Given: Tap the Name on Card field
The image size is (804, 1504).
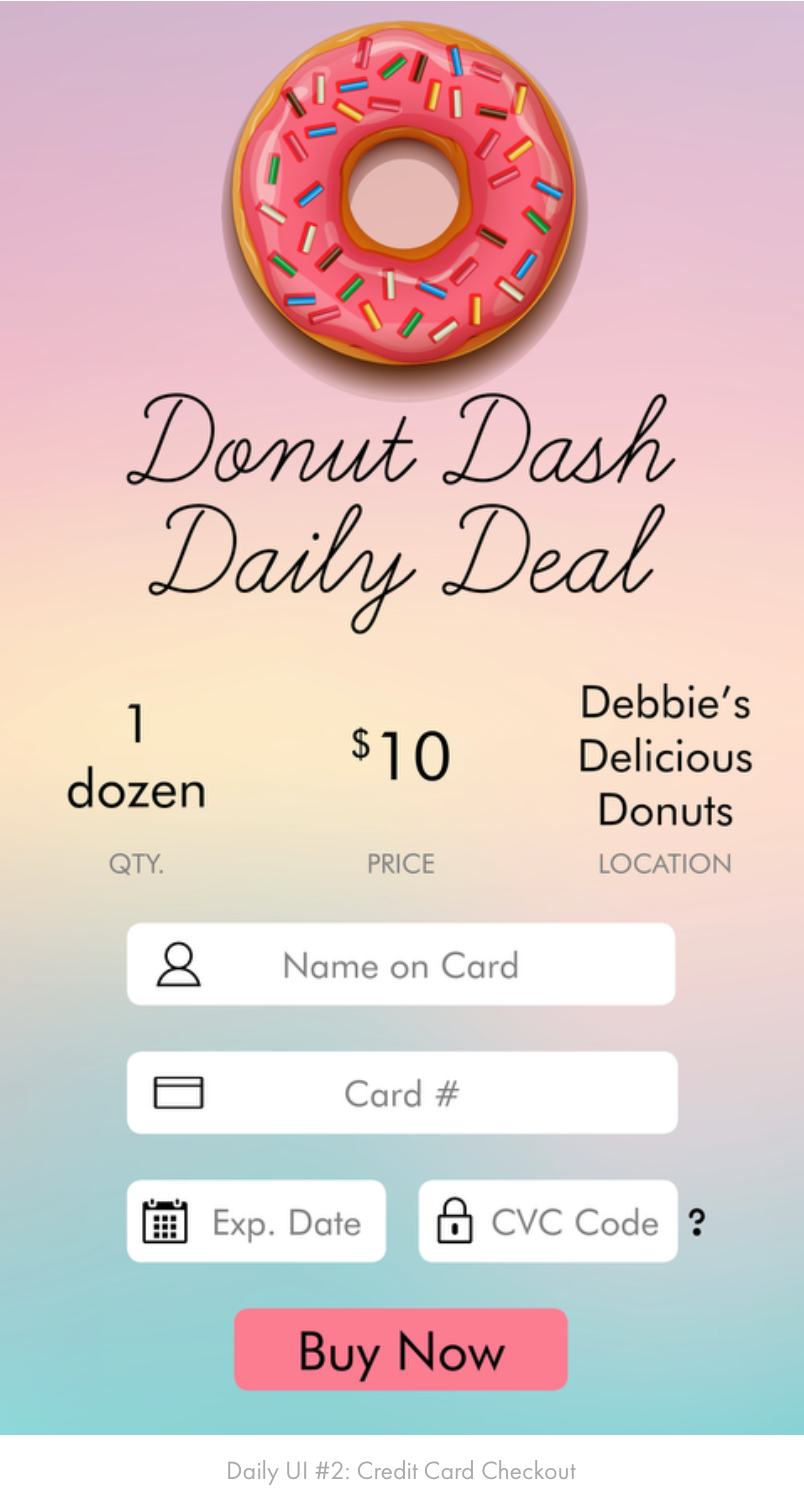Looking at the screenshot, I should [x=401, y=964].
